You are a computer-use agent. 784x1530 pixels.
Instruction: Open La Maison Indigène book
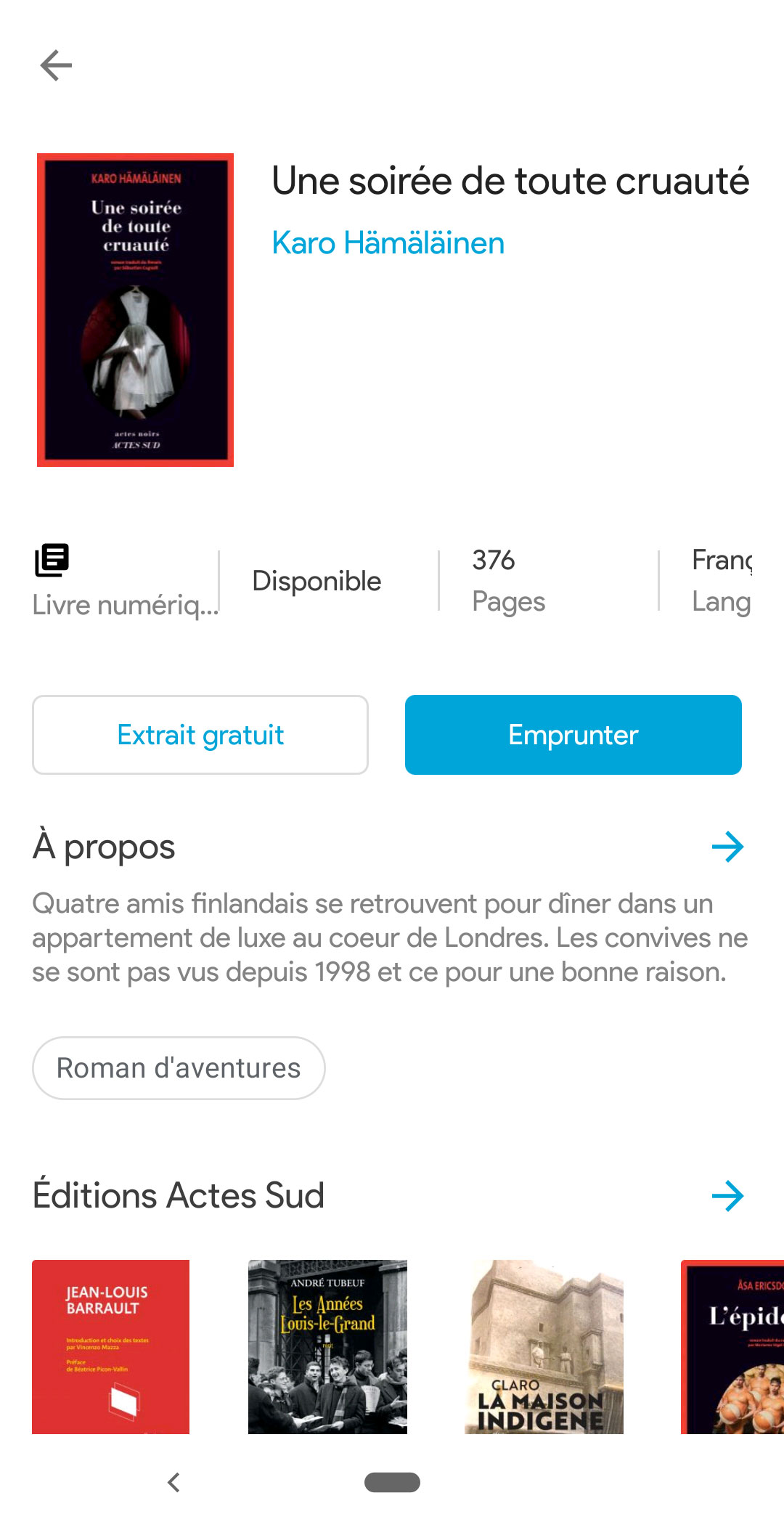coord(544,1346)
